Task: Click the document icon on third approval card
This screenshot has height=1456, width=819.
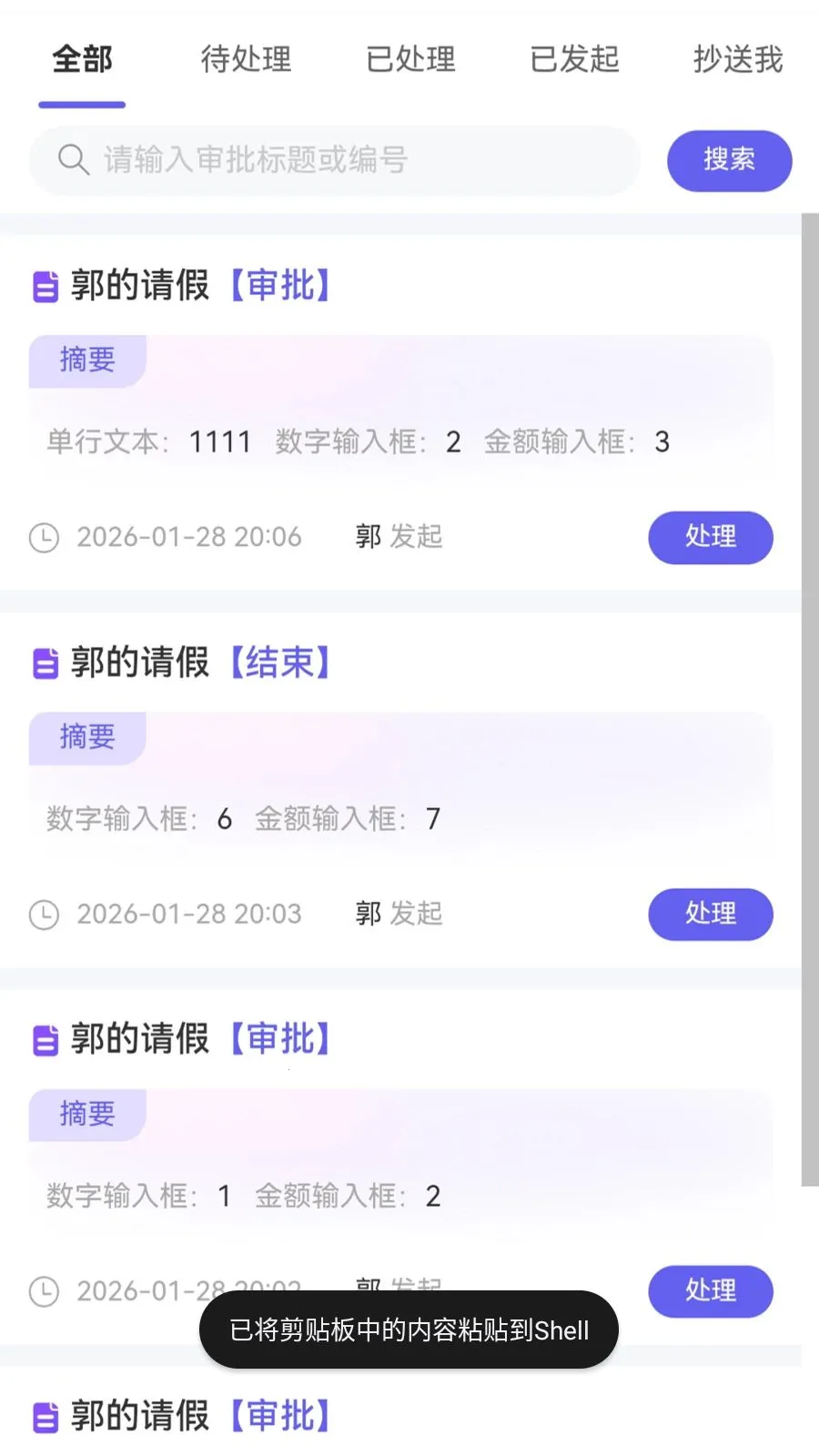Action: point(45,1039)
